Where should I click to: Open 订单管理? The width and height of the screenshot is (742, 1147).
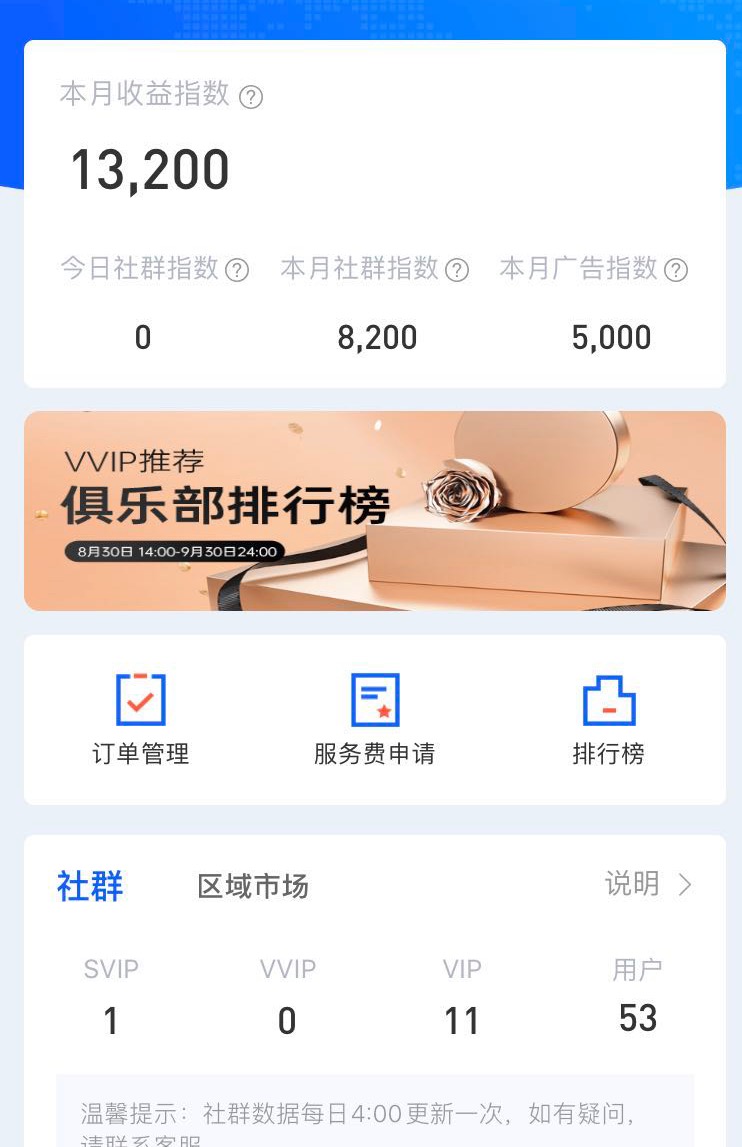tap(141, 720)
